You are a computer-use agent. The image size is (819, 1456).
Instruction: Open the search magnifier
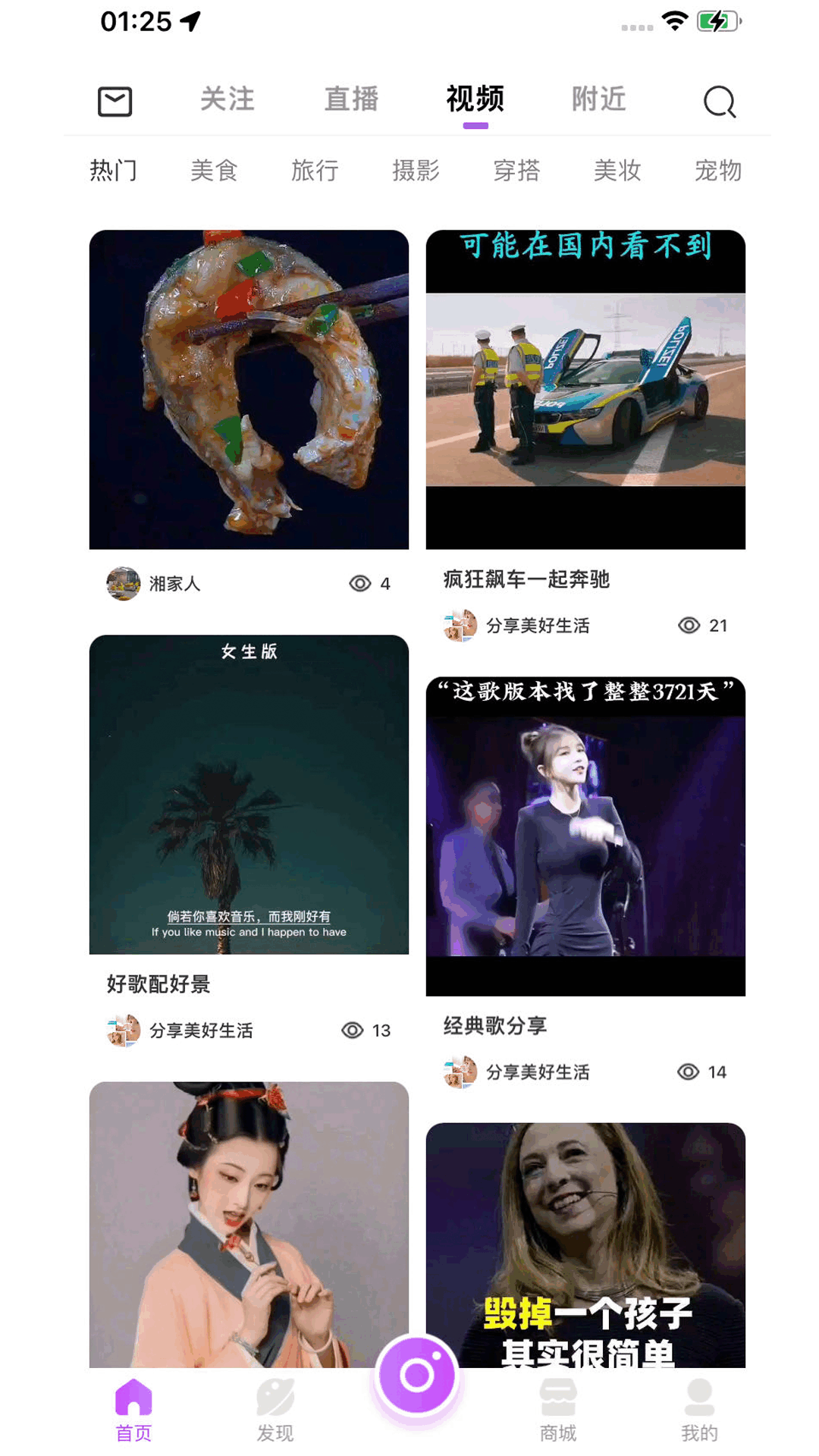[x=719, y=102]
